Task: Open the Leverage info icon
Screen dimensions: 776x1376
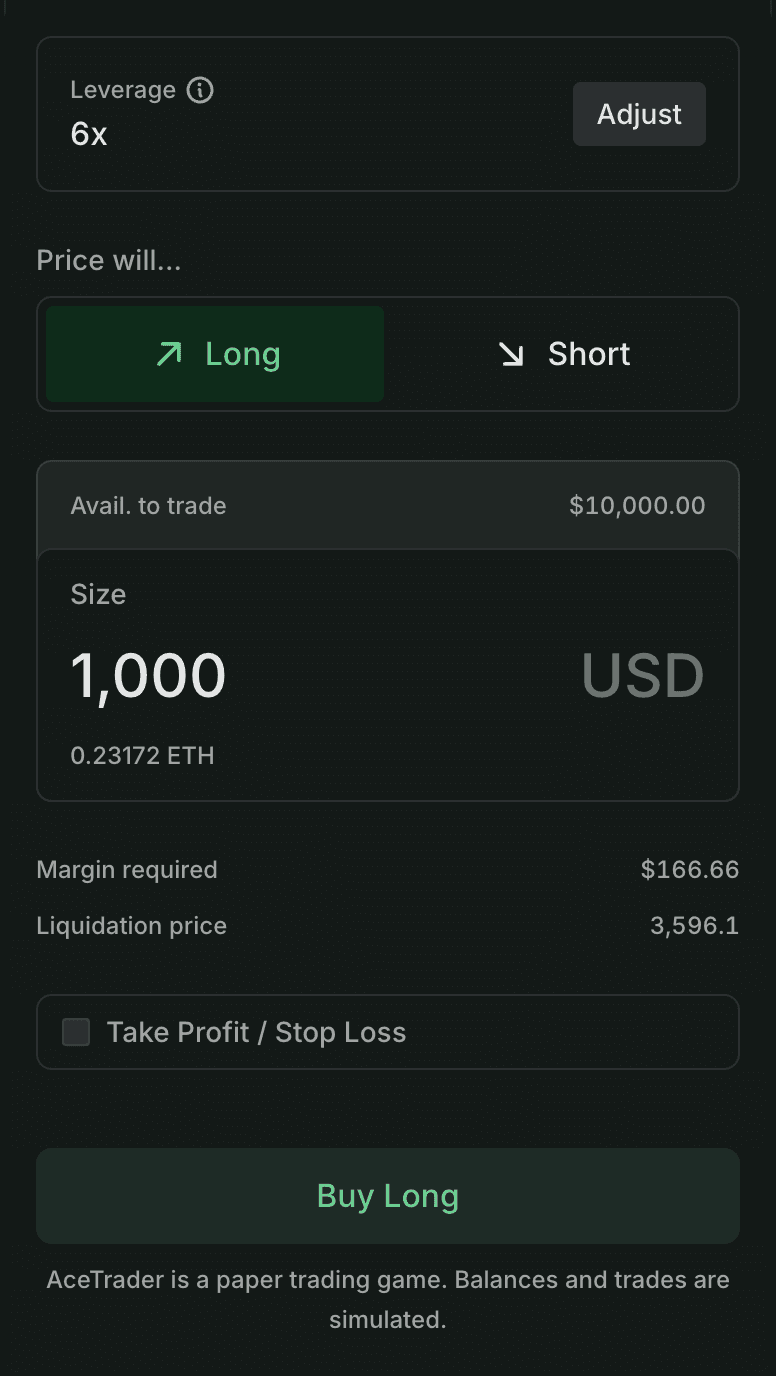Action: tap(201, 90)
